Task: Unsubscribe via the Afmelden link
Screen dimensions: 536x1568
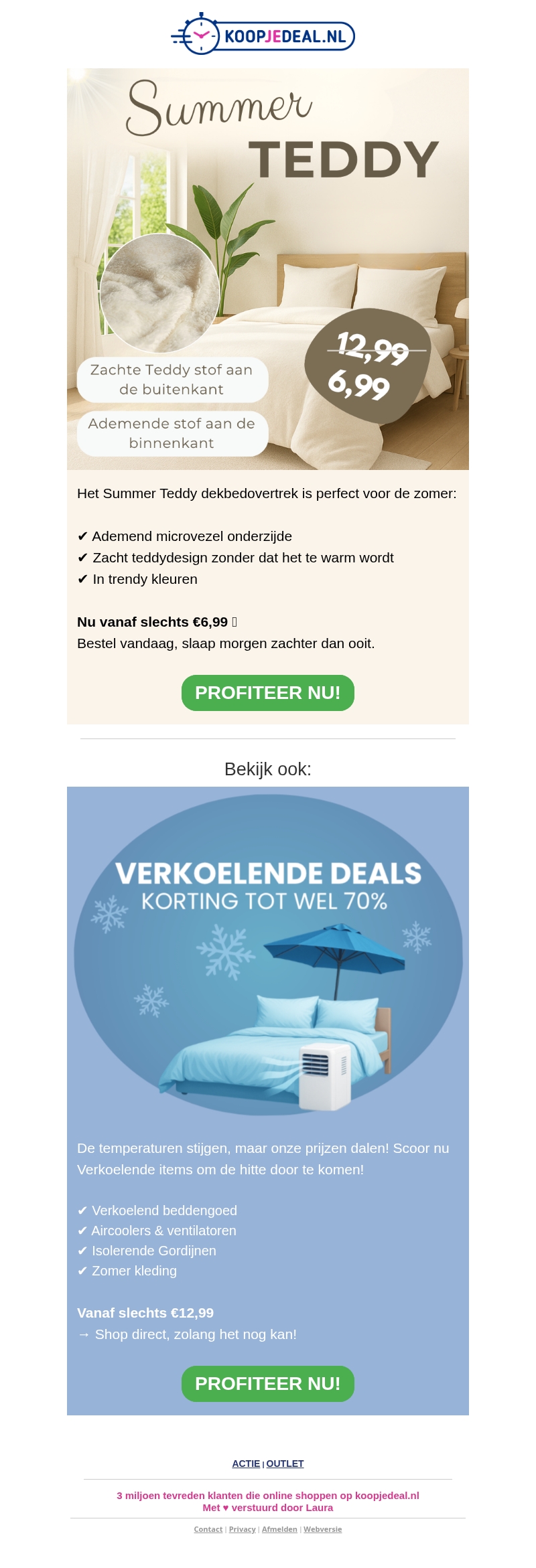Action: (x=279, y=1529)
